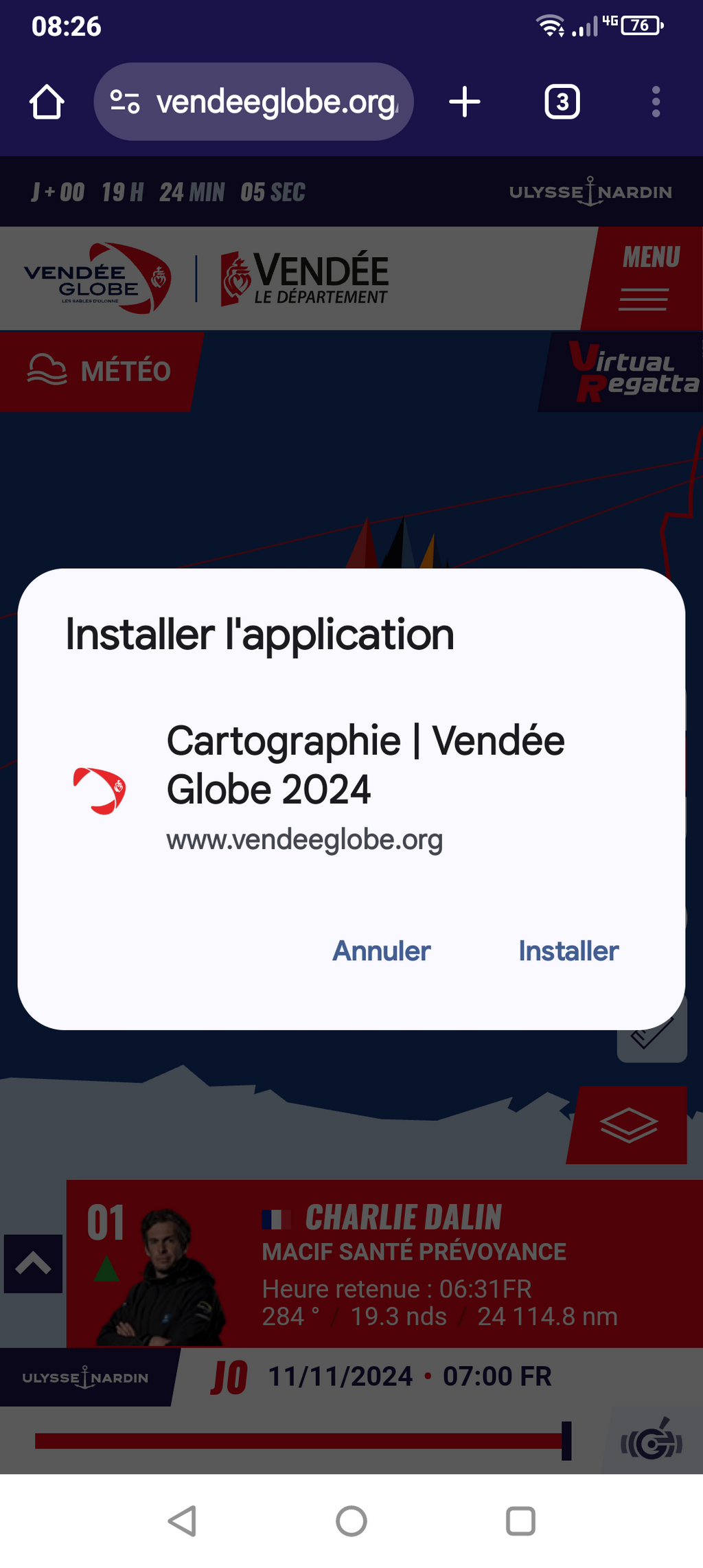Open the system recent apps view

520,1521
